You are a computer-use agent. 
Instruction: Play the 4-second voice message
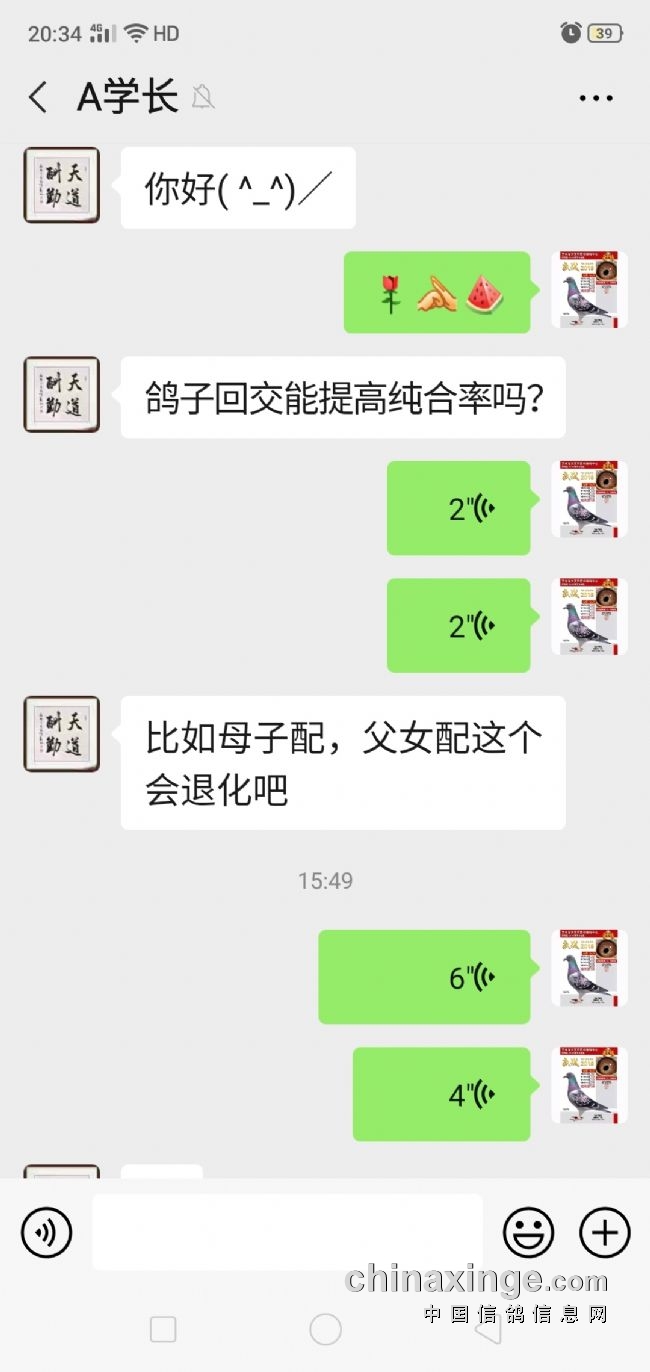(x=441, y=1094)
